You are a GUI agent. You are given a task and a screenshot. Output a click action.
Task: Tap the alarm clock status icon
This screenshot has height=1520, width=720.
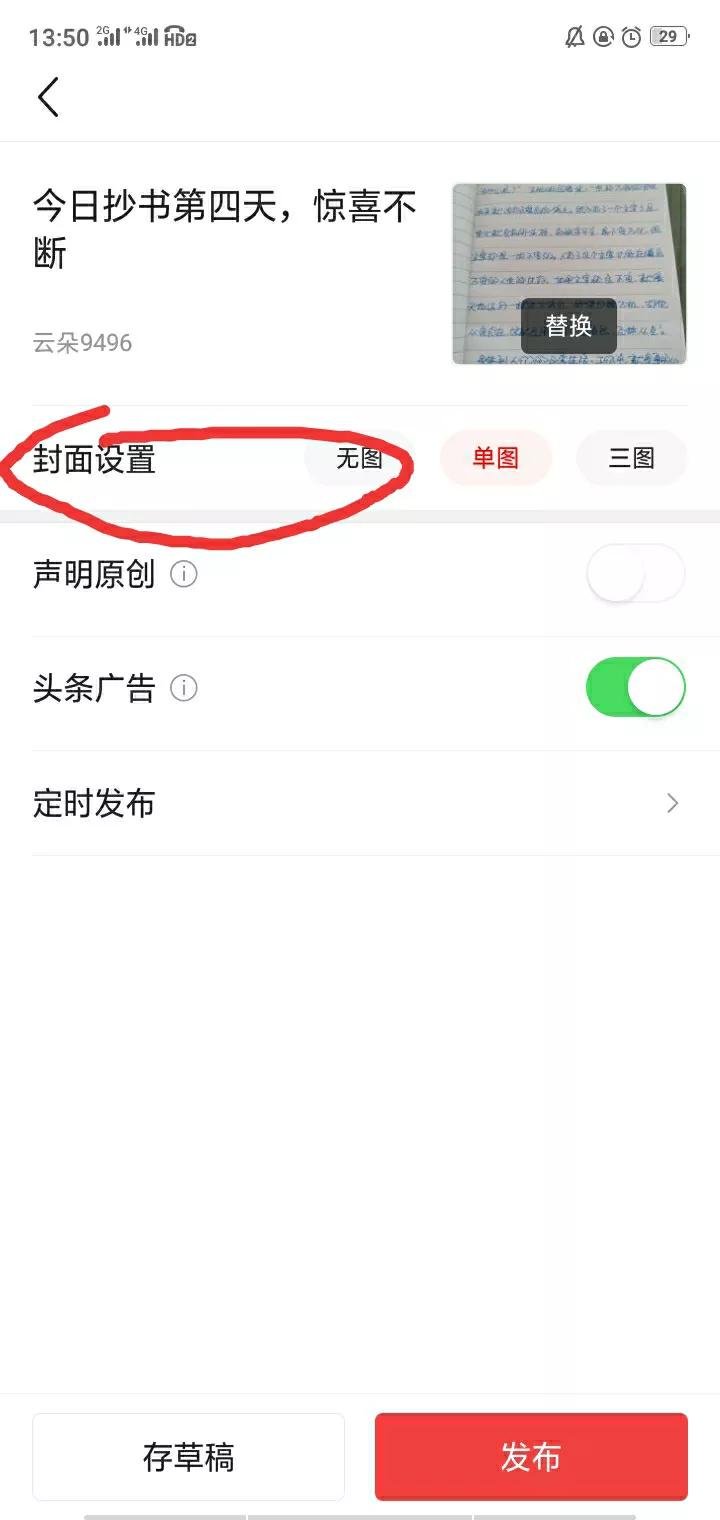click(630, 36)
